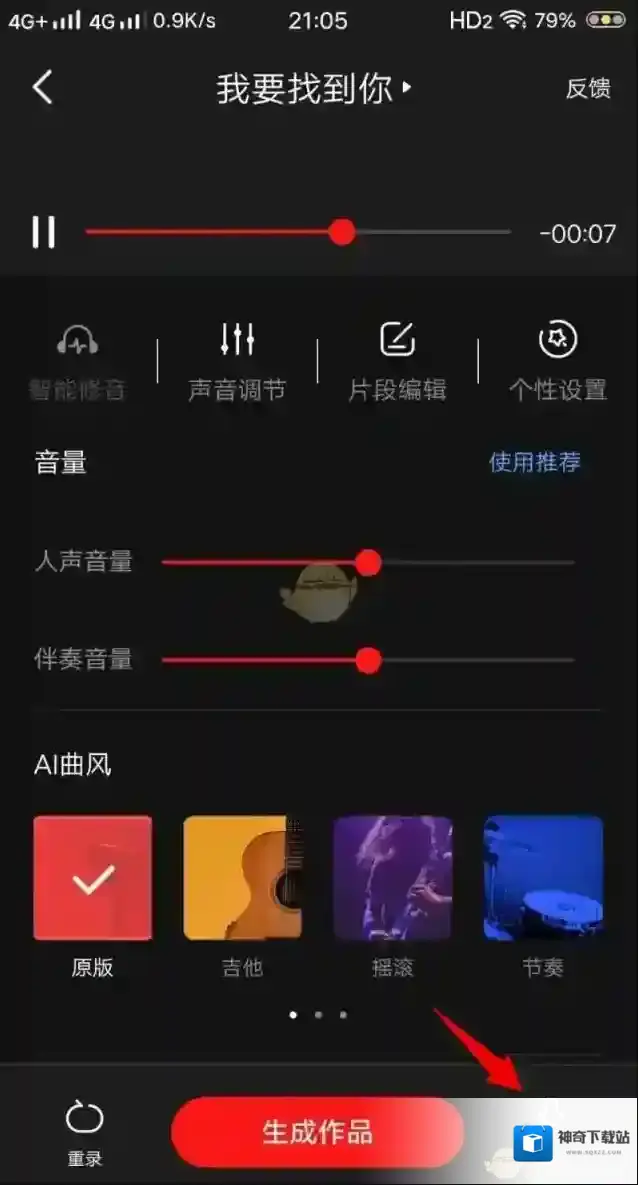Select the 节奏 AI style
Screen dimensions: 638x1185
[x=543, y=878]
